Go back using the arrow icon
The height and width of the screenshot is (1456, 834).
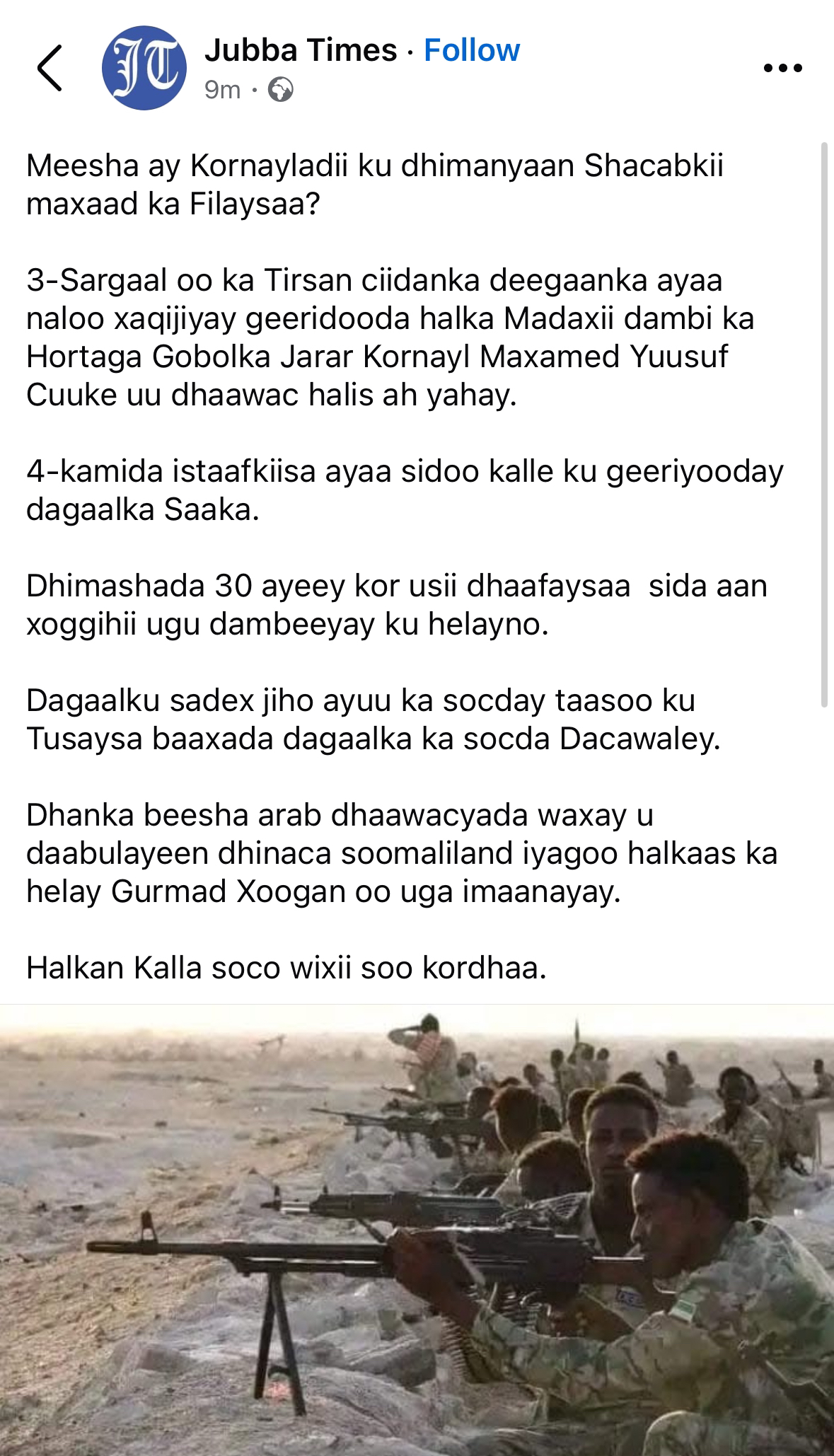50,68
